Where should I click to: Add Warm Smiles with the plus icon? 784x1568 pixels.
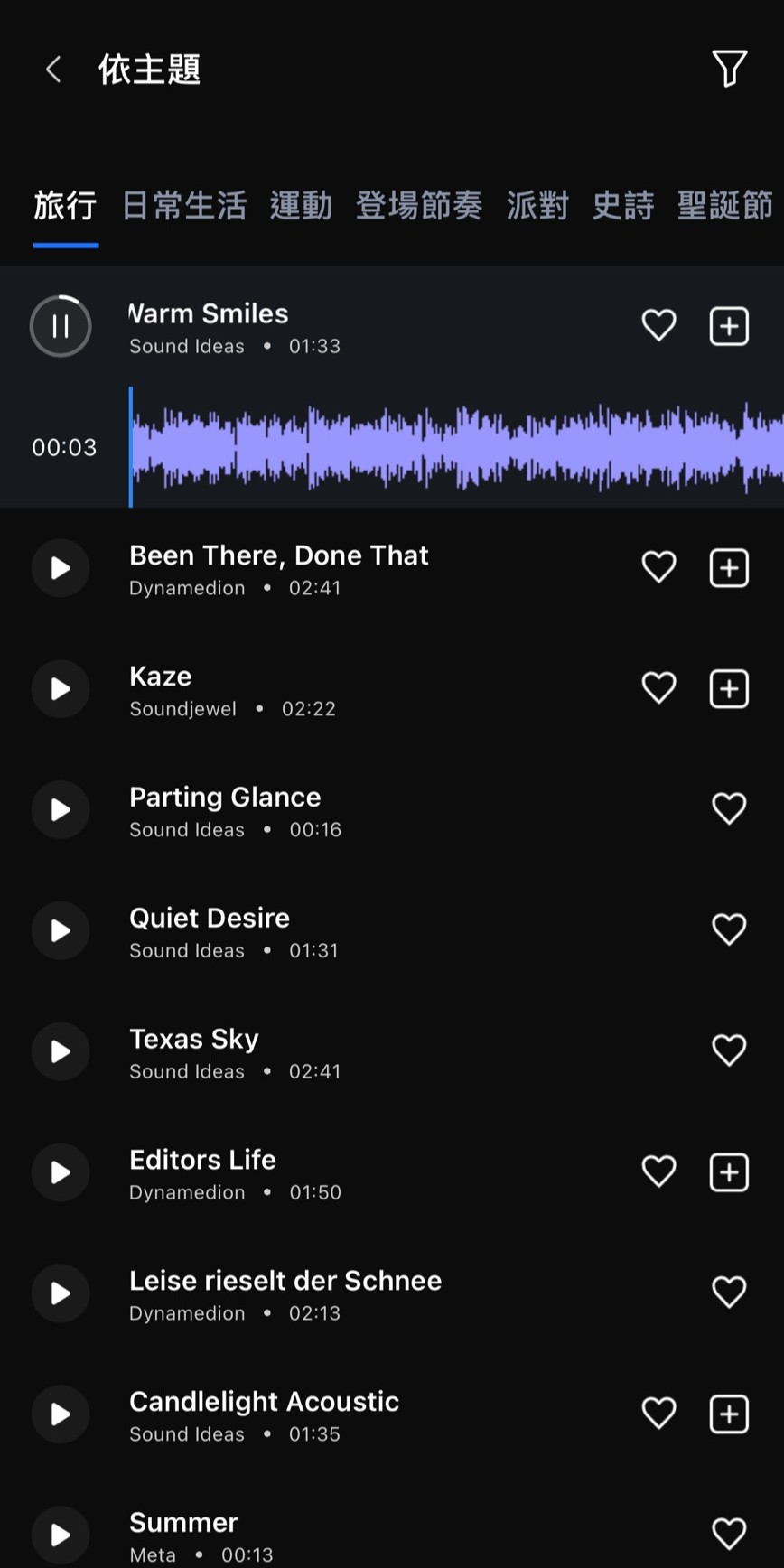click(x=729, y=326)
